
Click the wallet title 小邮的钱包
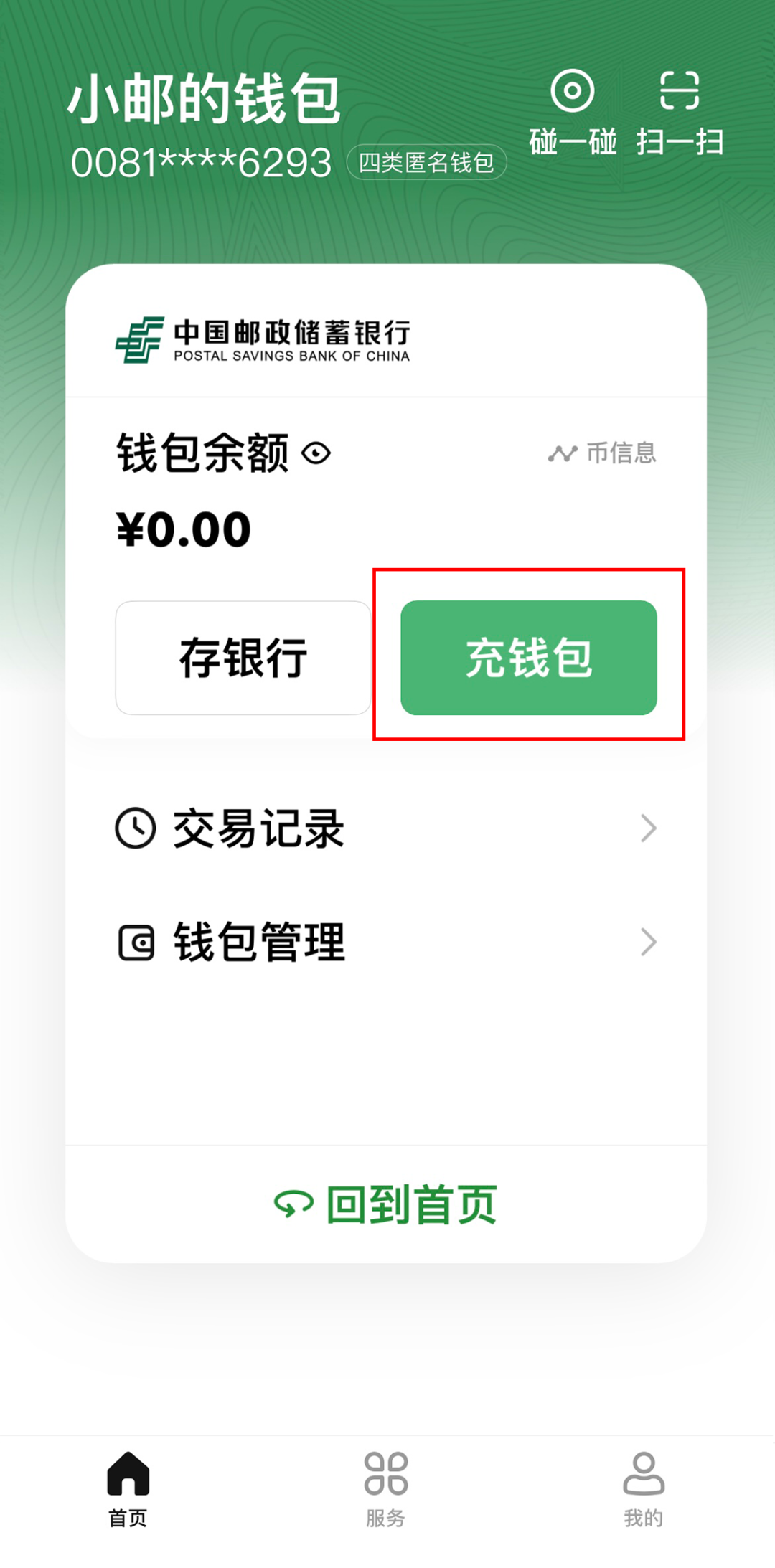point(203,100)
